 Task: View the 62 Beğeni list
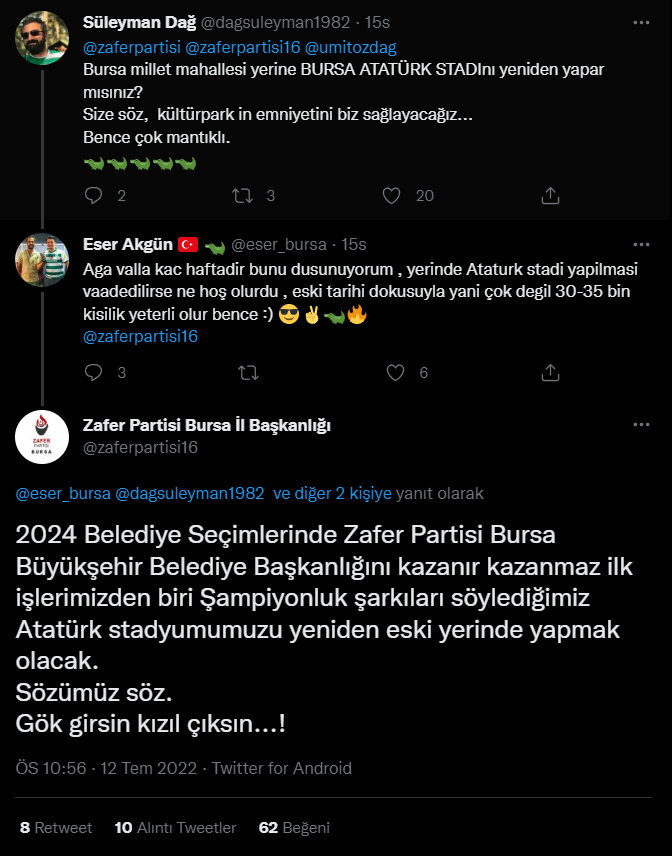pyautogui.click(x=294, y=827)
